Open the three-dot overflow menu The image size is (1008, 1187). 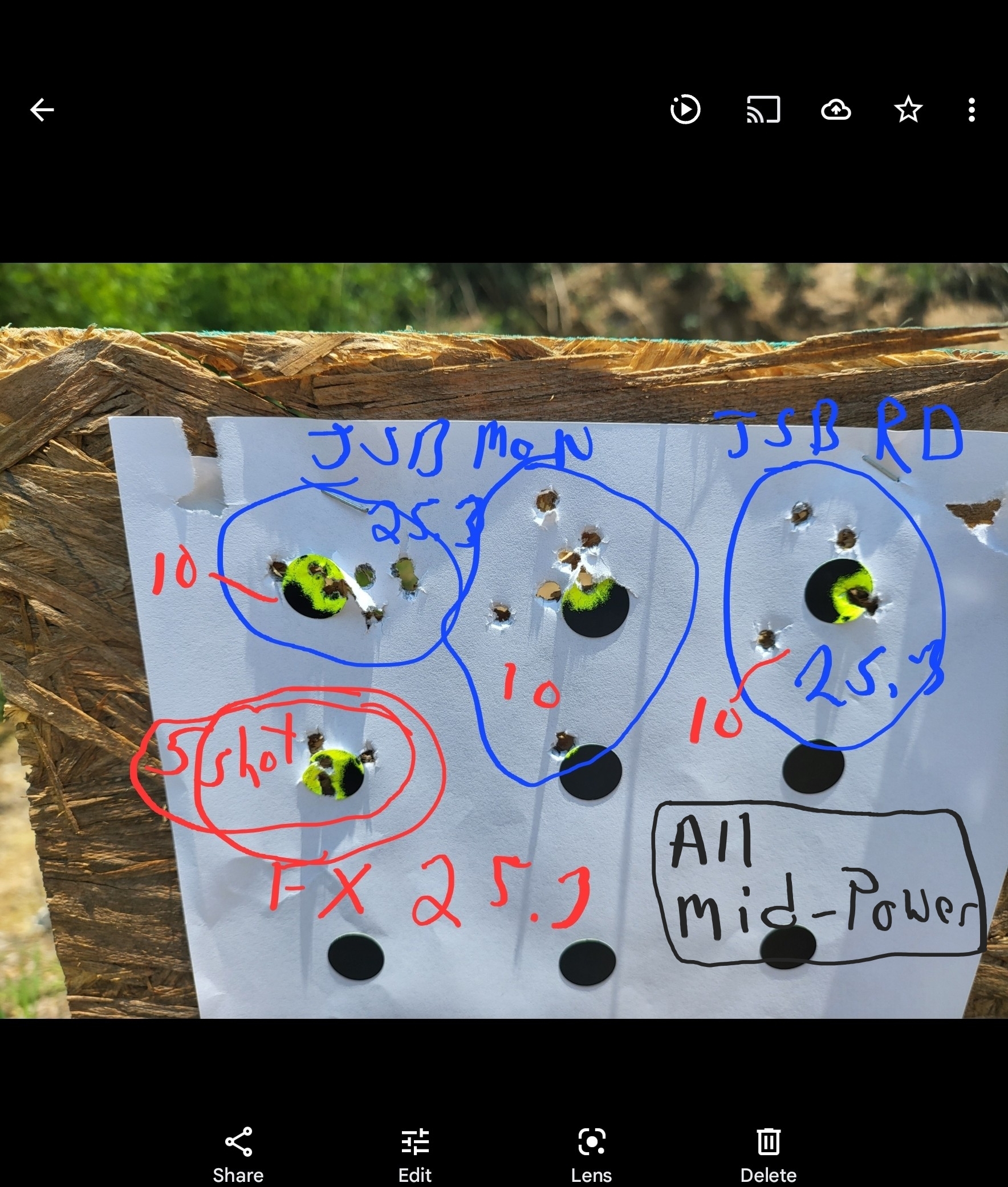[972, 109]
